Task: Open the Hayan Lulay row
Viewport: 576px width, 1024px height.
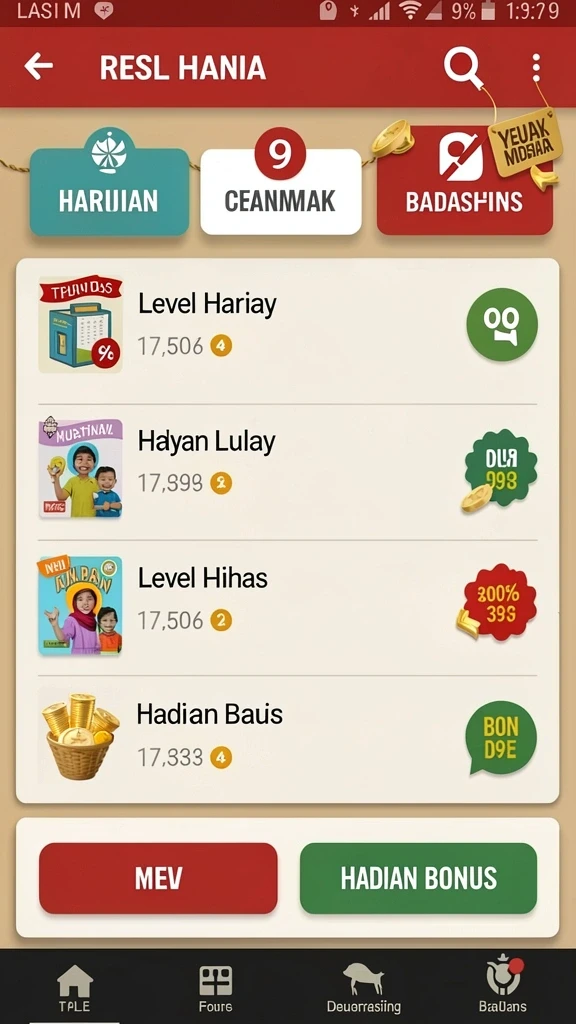Action: pos(287,470)
